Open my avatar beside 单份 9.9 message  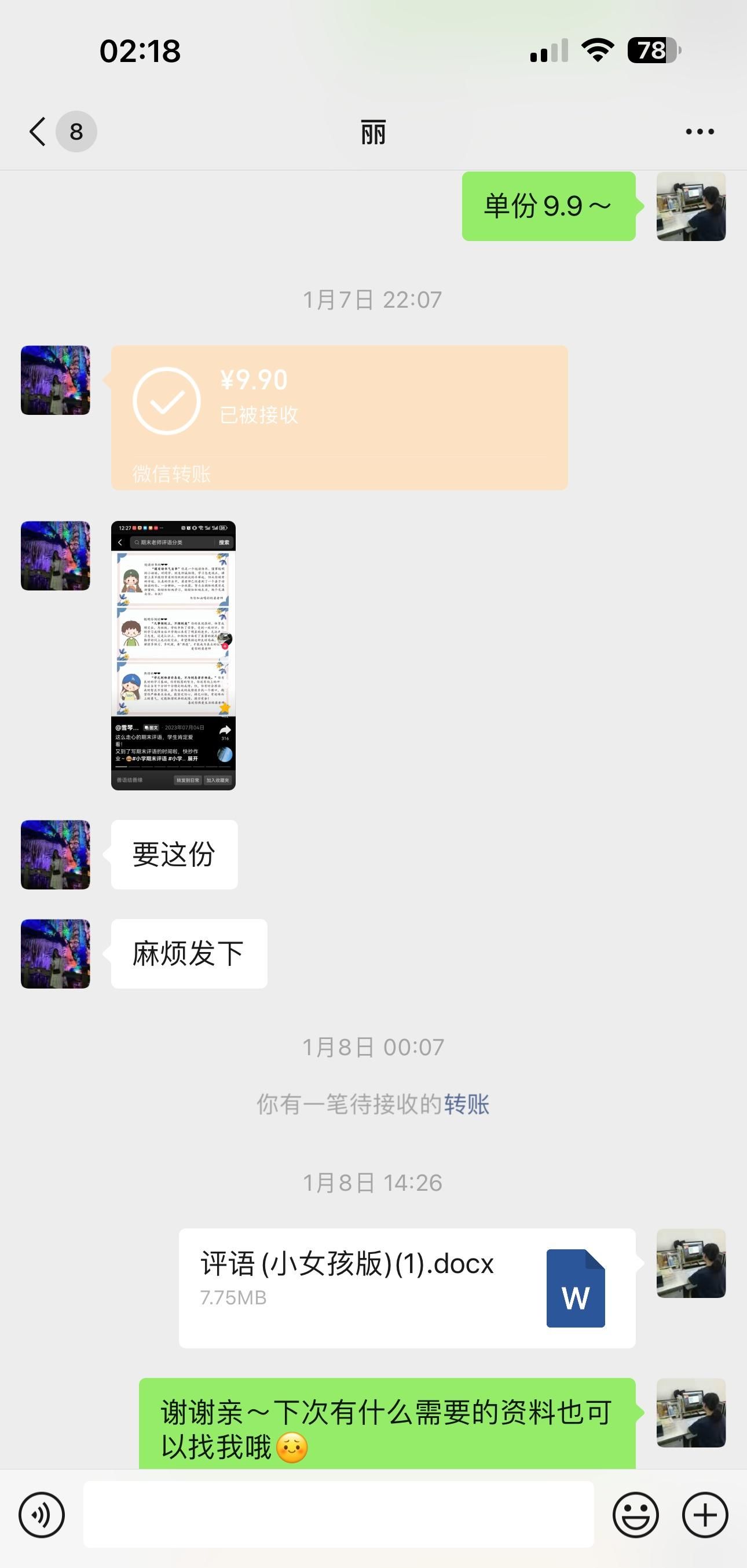pos(690,206)
